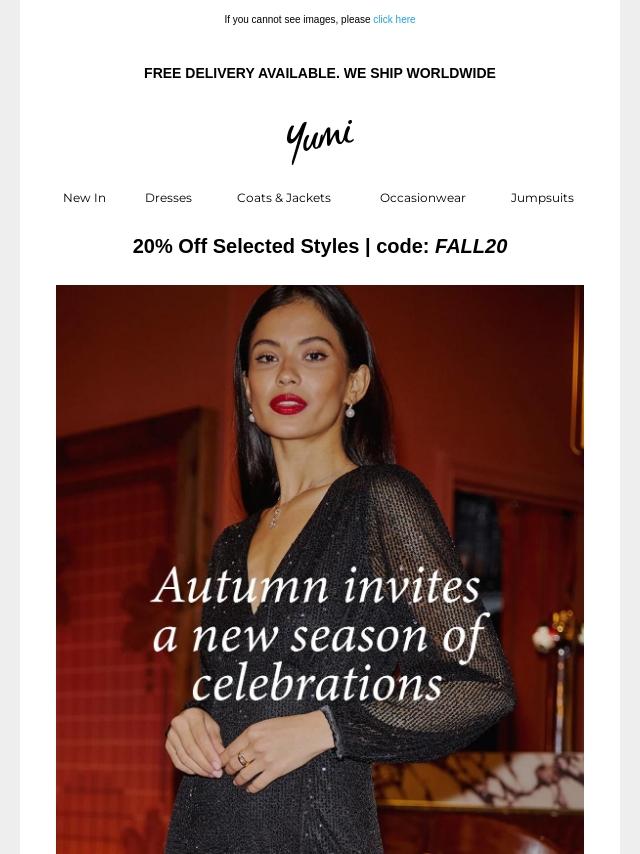Open the Occasionwear category
The width and height of the screenshot is (640, 854).
pyautogui.click(x=423, y=198)
